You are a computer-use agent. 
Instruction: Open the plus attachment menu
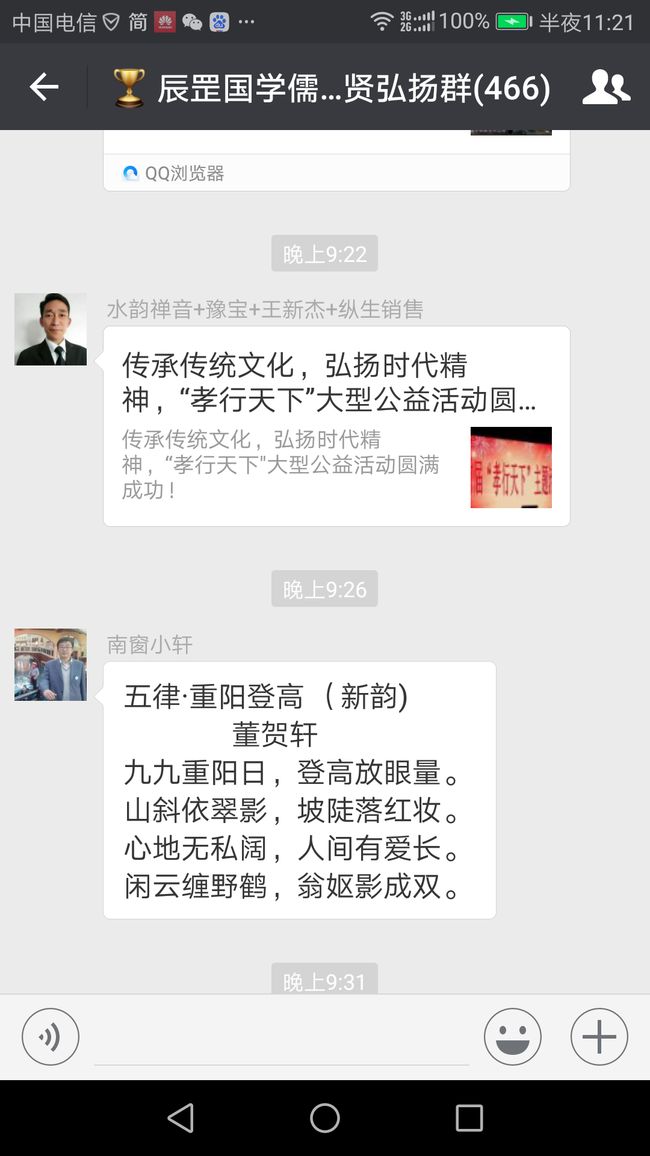(x=599, y=1037)
